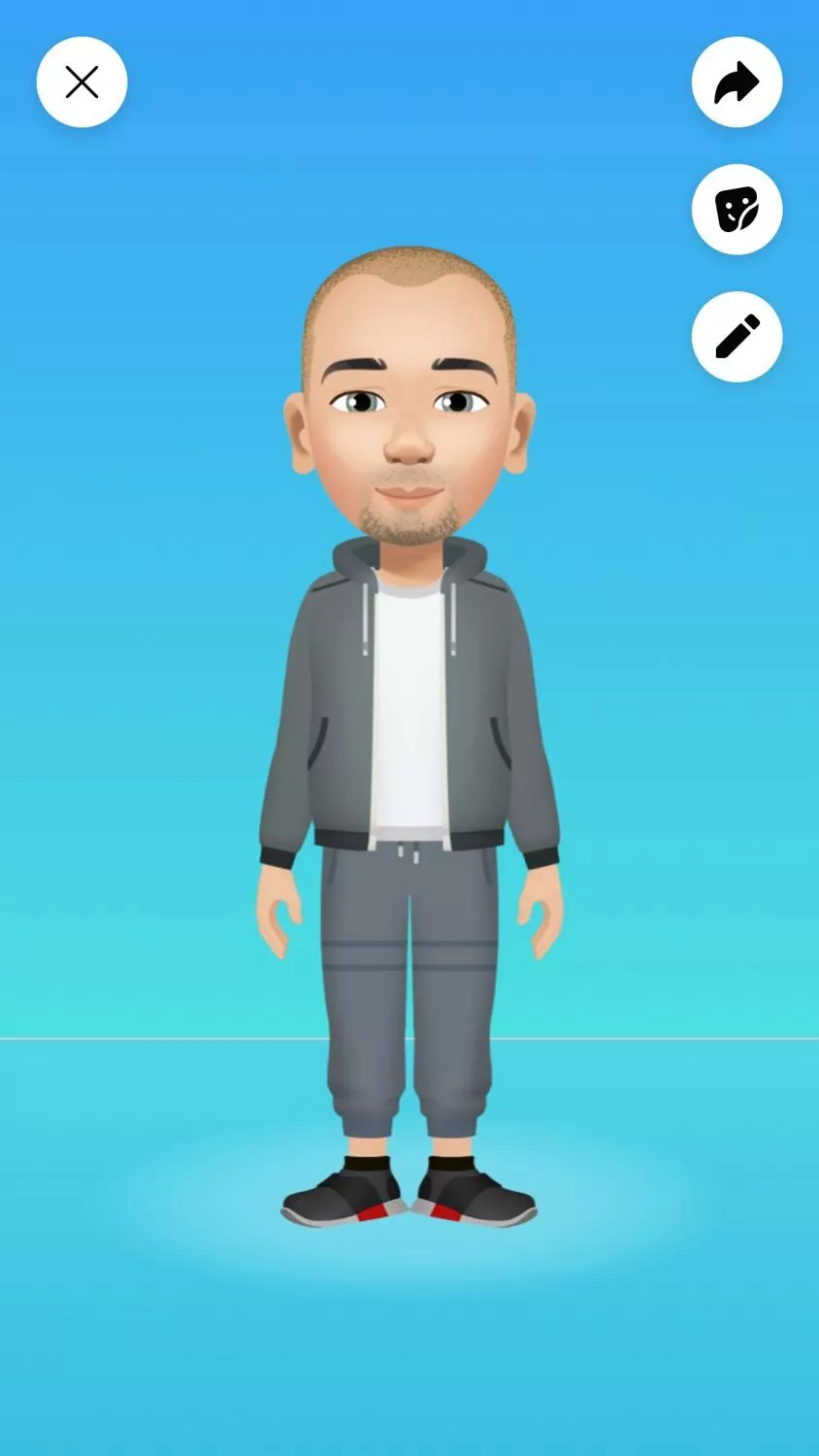Image resolution: width=819 pixels, height=1456 pixels.
Task: Share the avatar
Action: coord(737,83)
